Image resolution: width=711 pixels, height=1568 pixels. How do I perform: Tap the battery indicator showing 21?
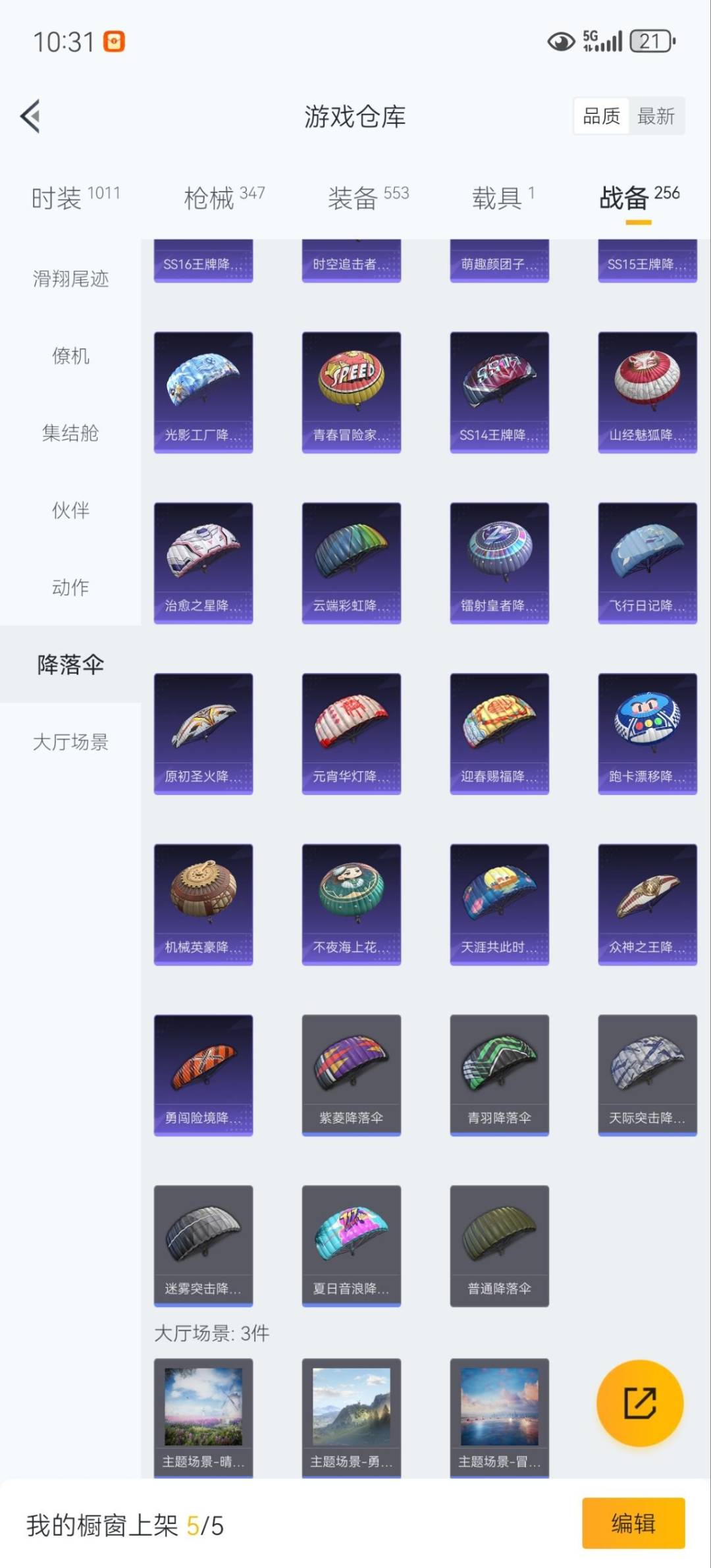pyautogui.click(x=648, y=42)
